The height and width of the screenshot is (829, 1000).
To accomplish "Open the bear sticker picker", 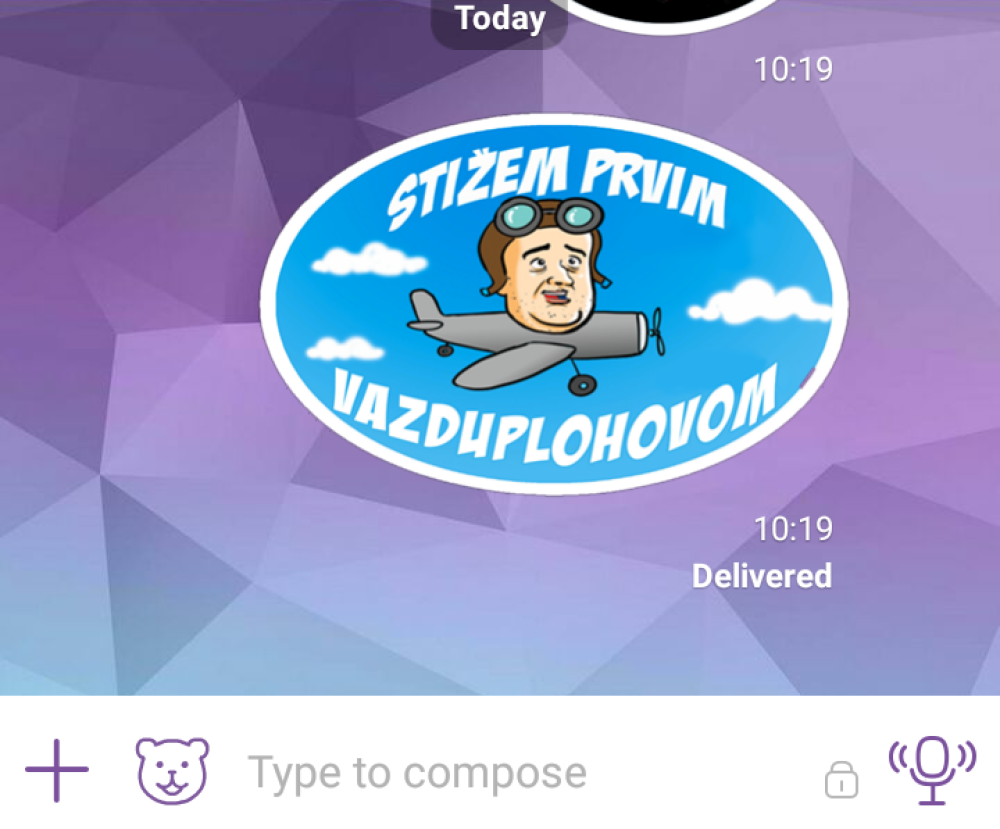I will click(x=173, y=771).
